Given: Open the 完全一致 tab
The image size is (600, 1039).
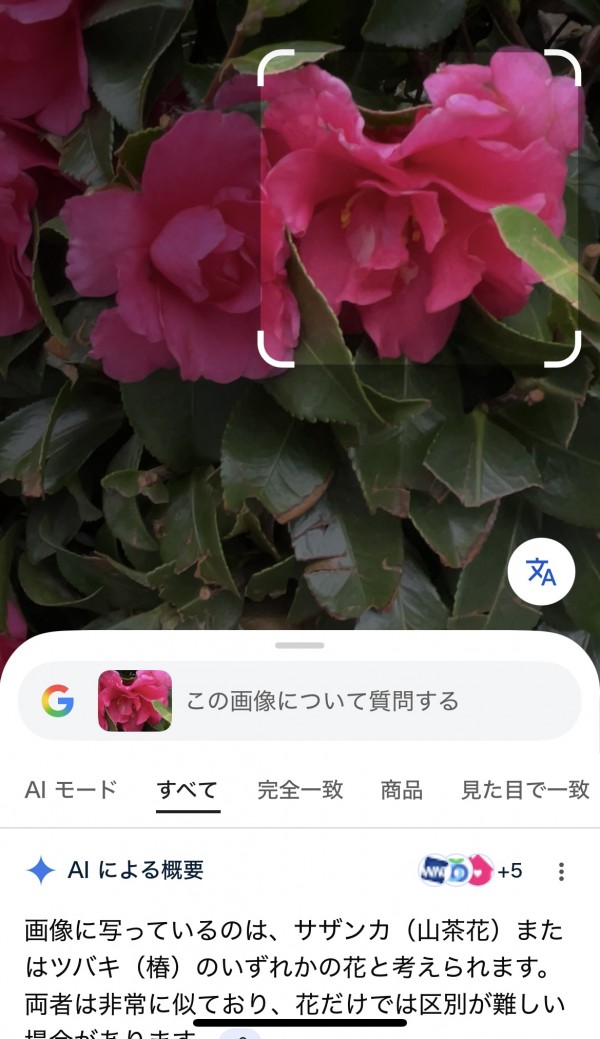Looking at the screenshot, I should click(300, 789).
